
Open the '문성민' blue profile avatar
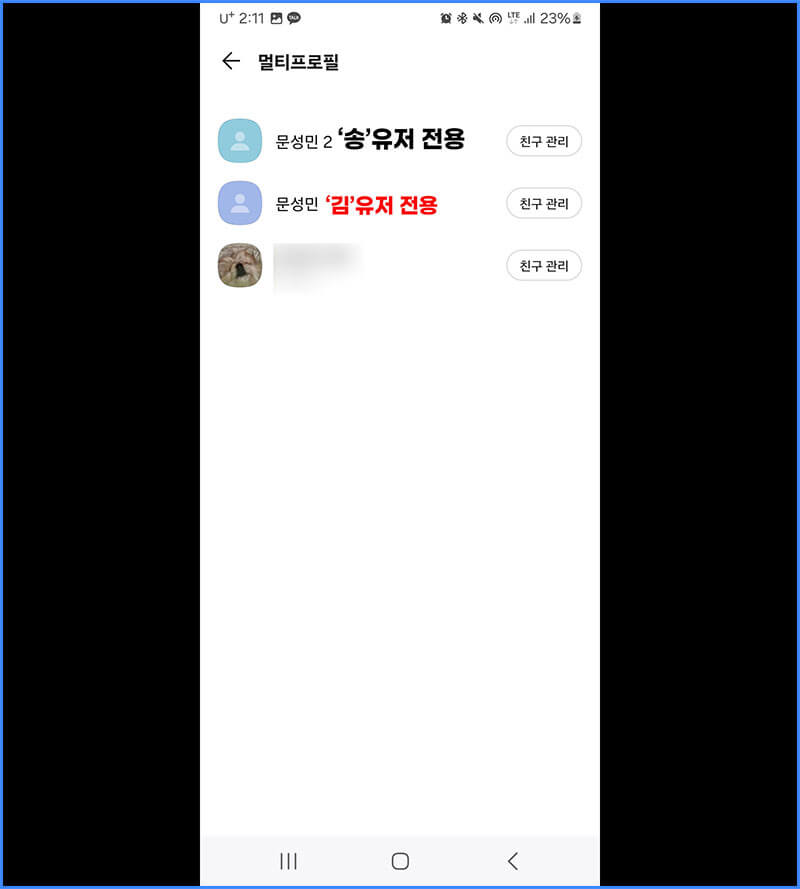point(239,203)
